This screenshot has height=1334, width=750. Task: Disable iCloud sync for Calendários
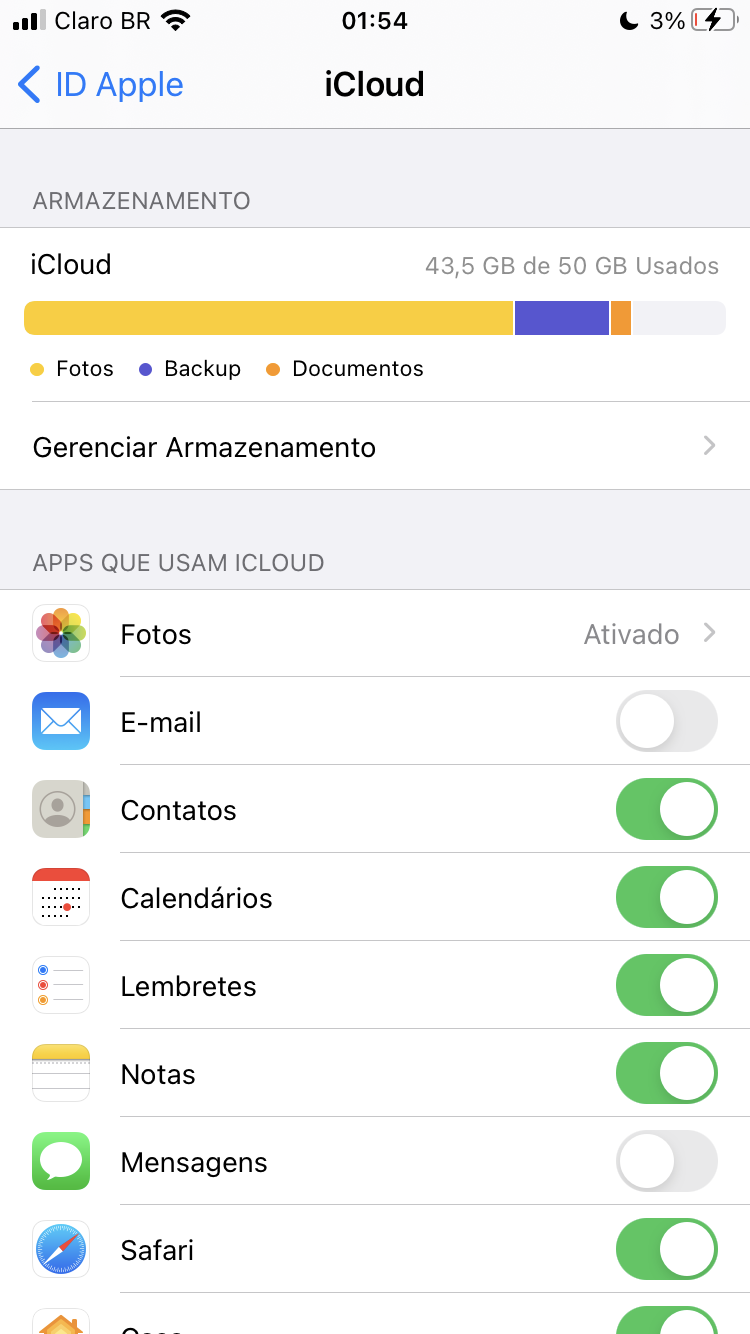point(666,898)
